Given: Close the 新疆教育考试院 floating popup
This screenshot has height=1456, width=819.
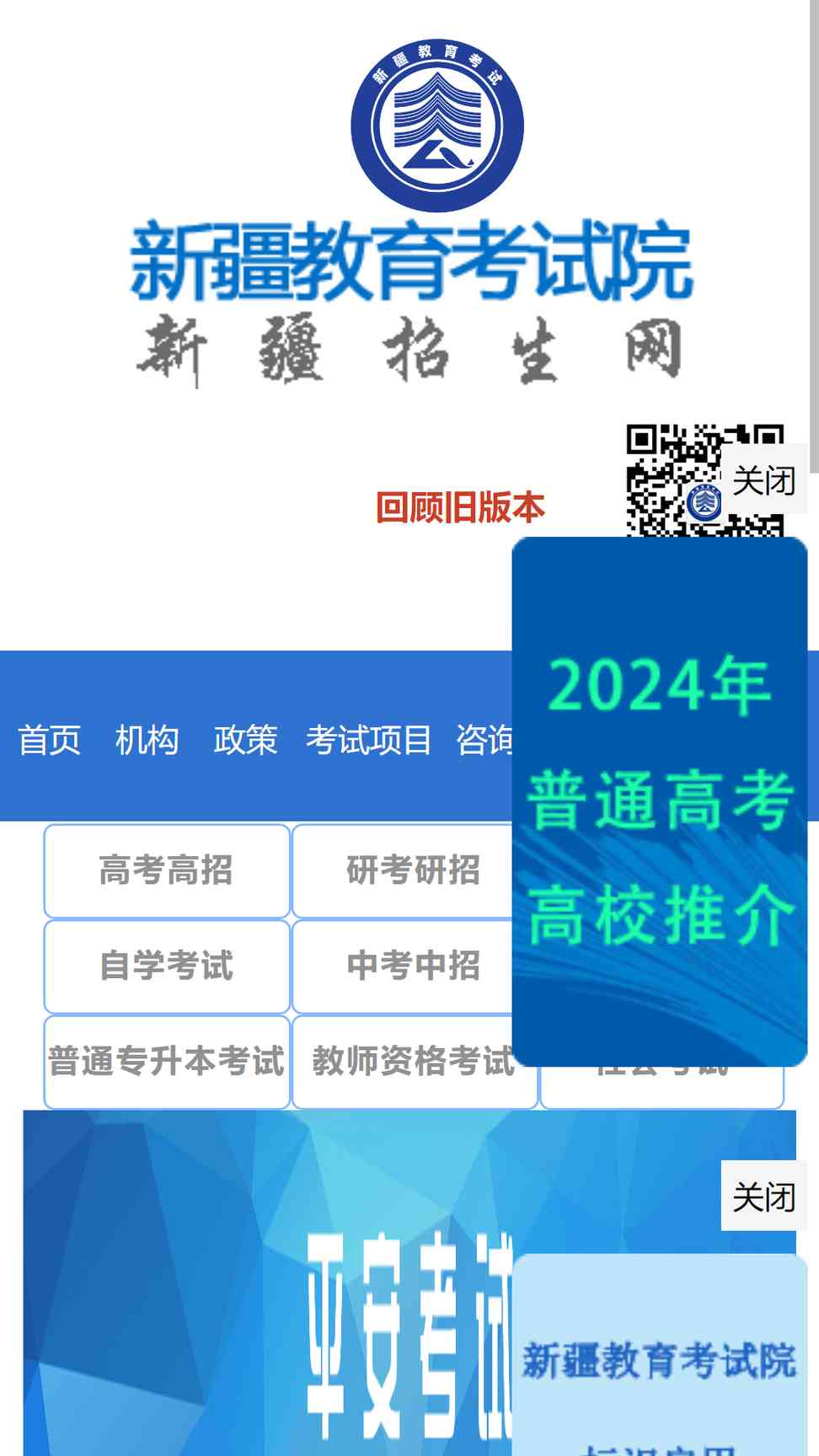Looking at the screenshot, I should point(763,1196).
